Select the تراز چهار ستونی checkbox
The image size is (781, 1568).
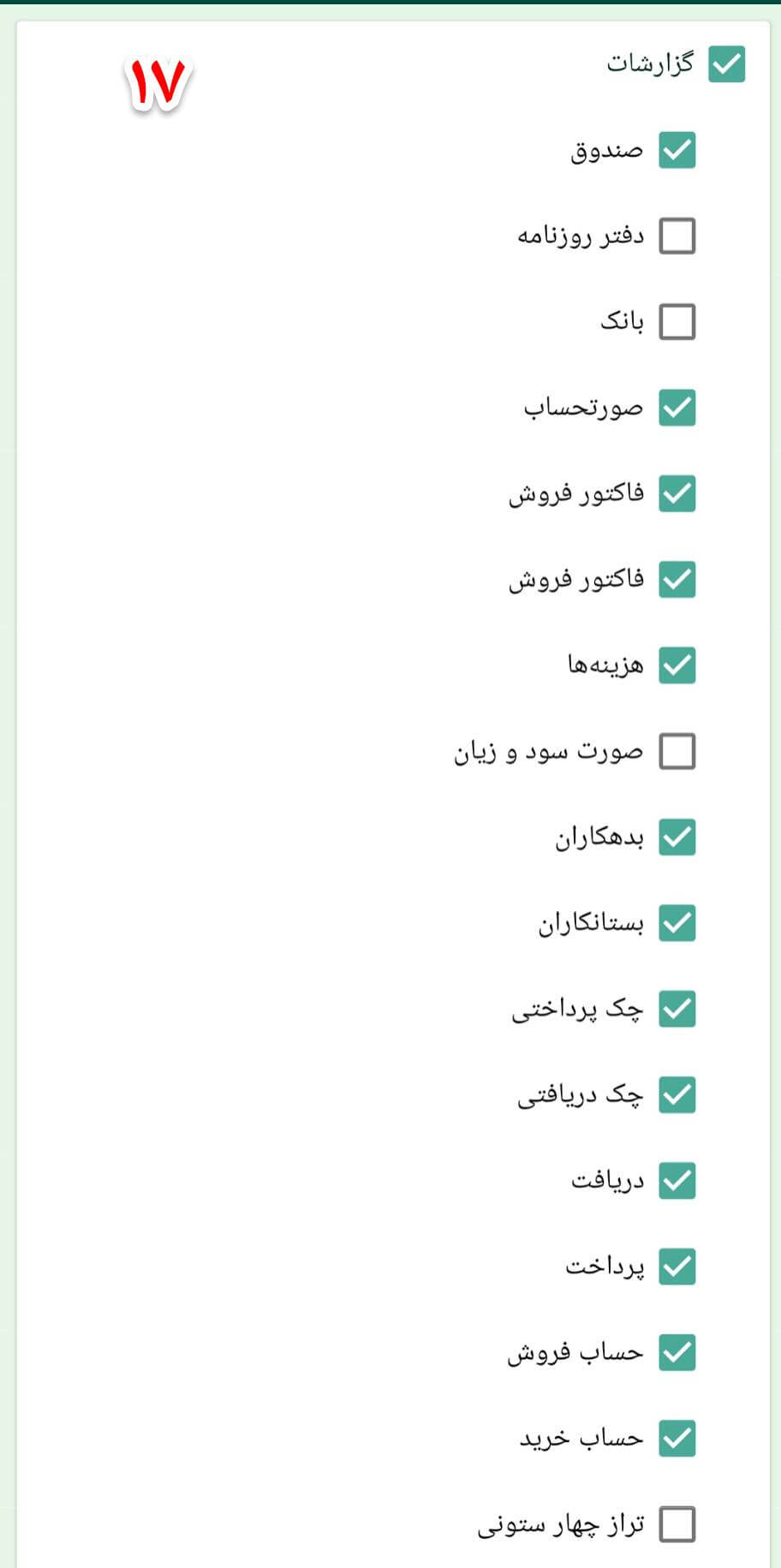point(677,1524)
